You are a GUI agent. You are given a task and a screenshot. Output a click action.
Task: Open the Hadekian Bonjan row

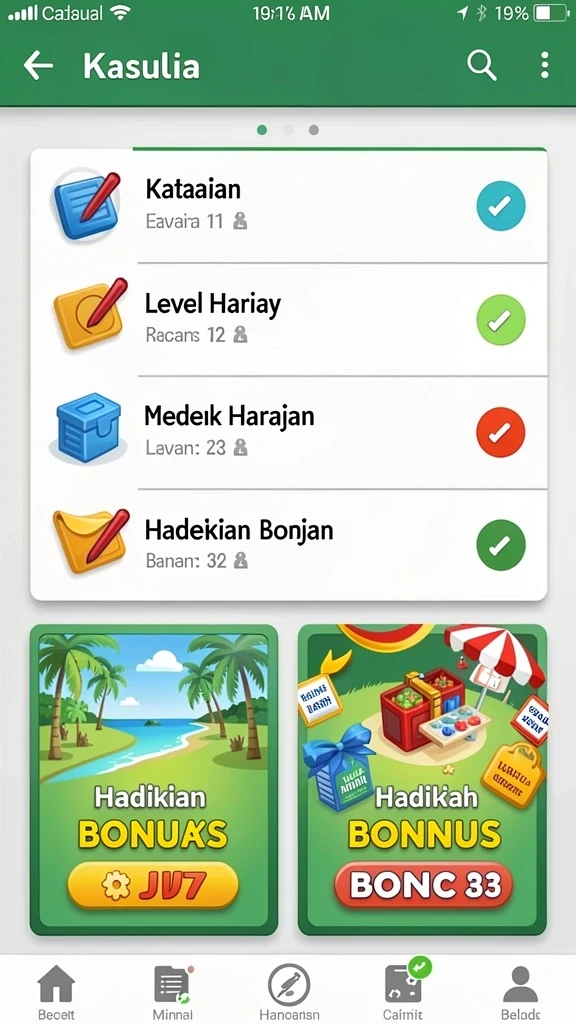pos(289,545)
